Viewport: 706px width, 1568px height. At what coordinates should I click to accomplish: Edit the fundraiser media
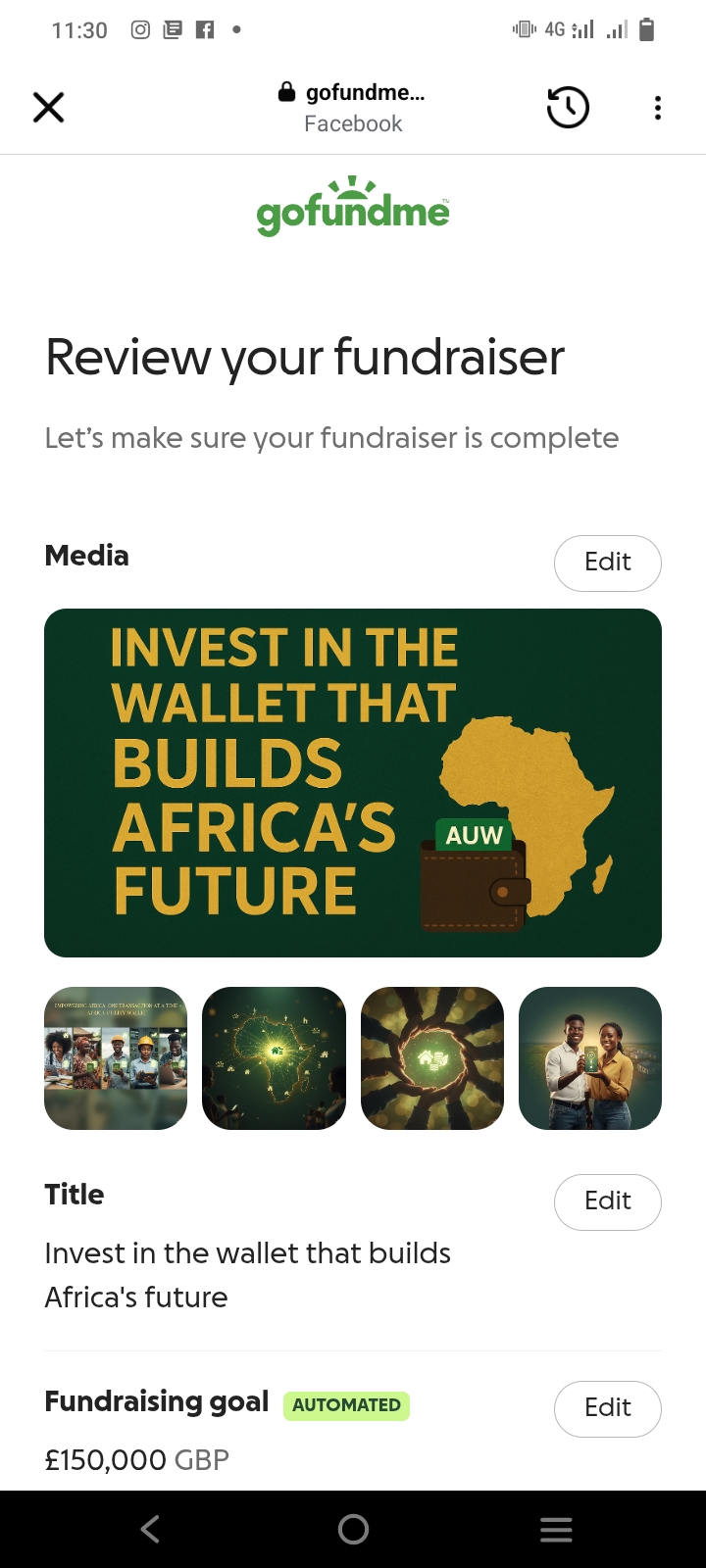607,563
